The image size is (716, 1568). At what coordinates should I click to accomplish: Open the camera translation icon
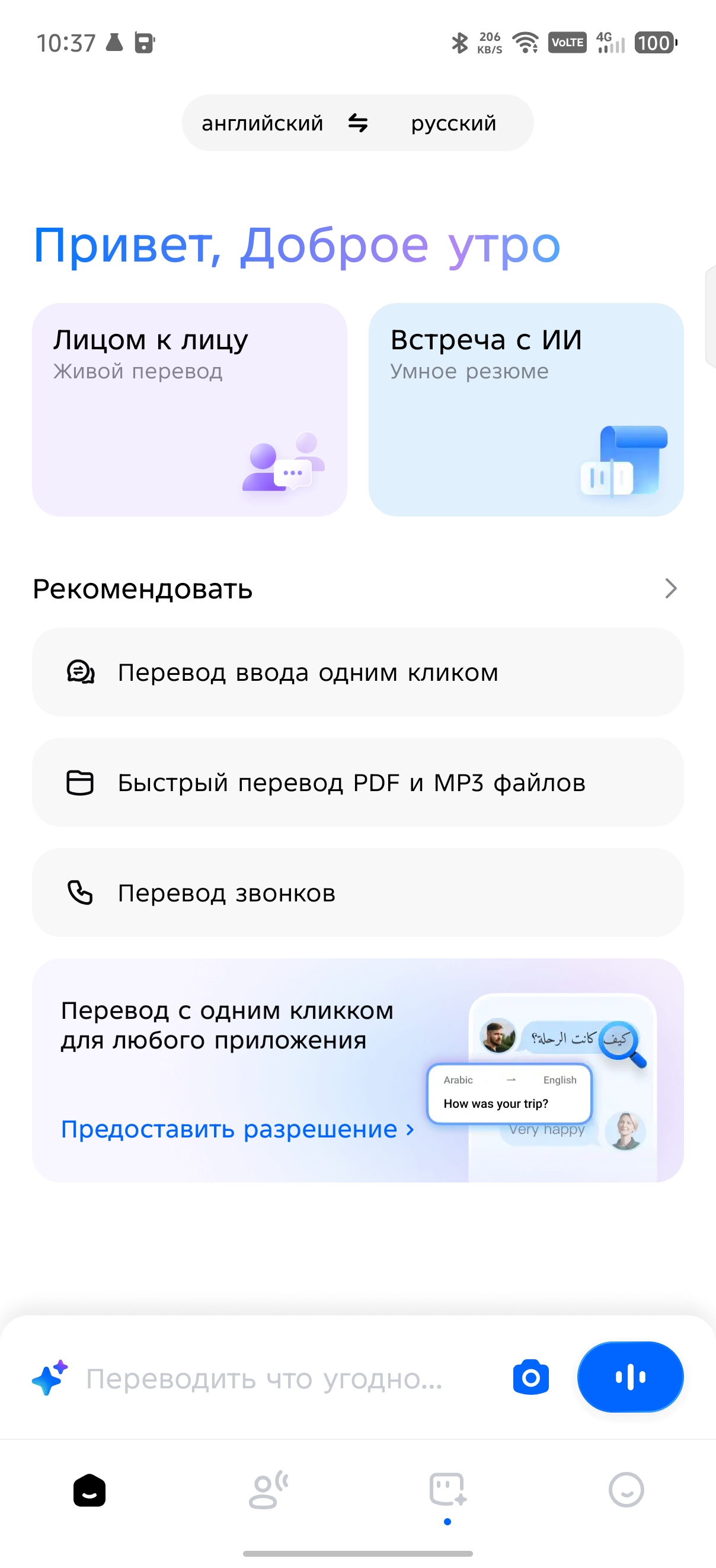pos(530,1377)
